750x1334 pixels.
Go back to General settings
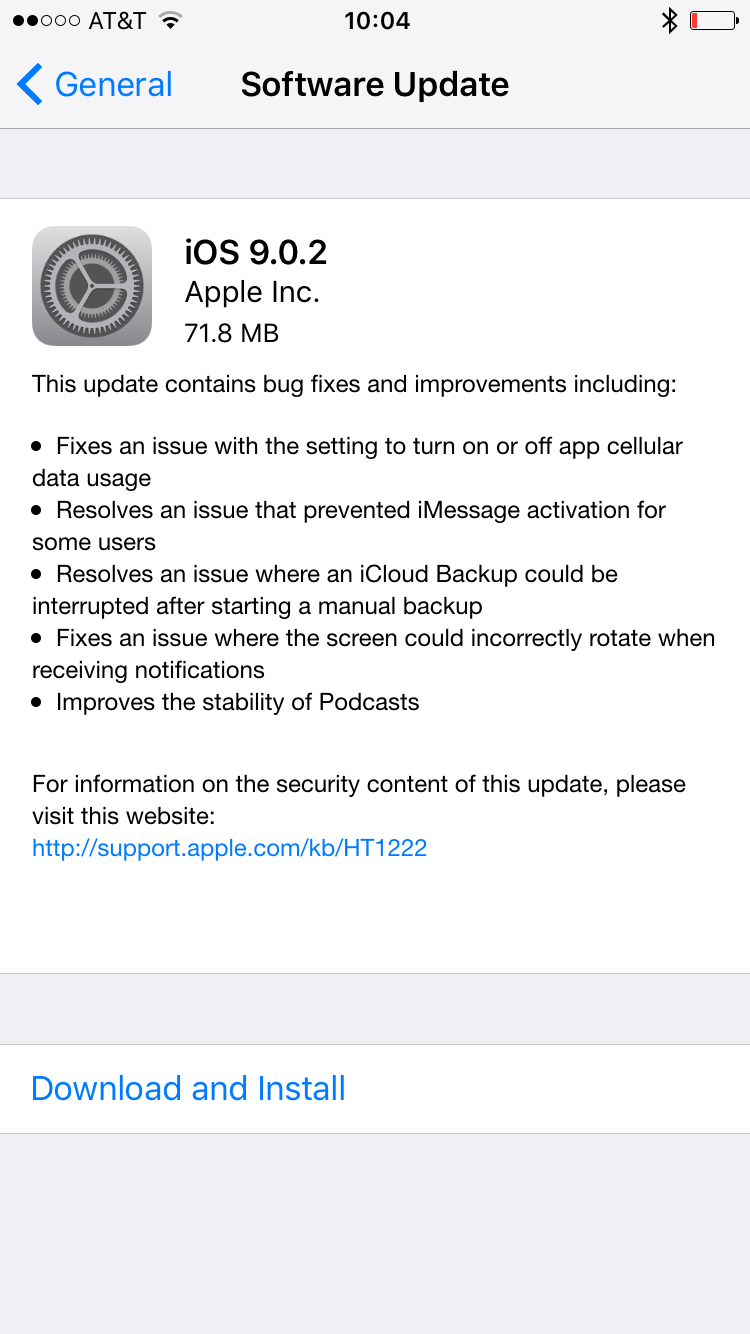click(95, 85)
